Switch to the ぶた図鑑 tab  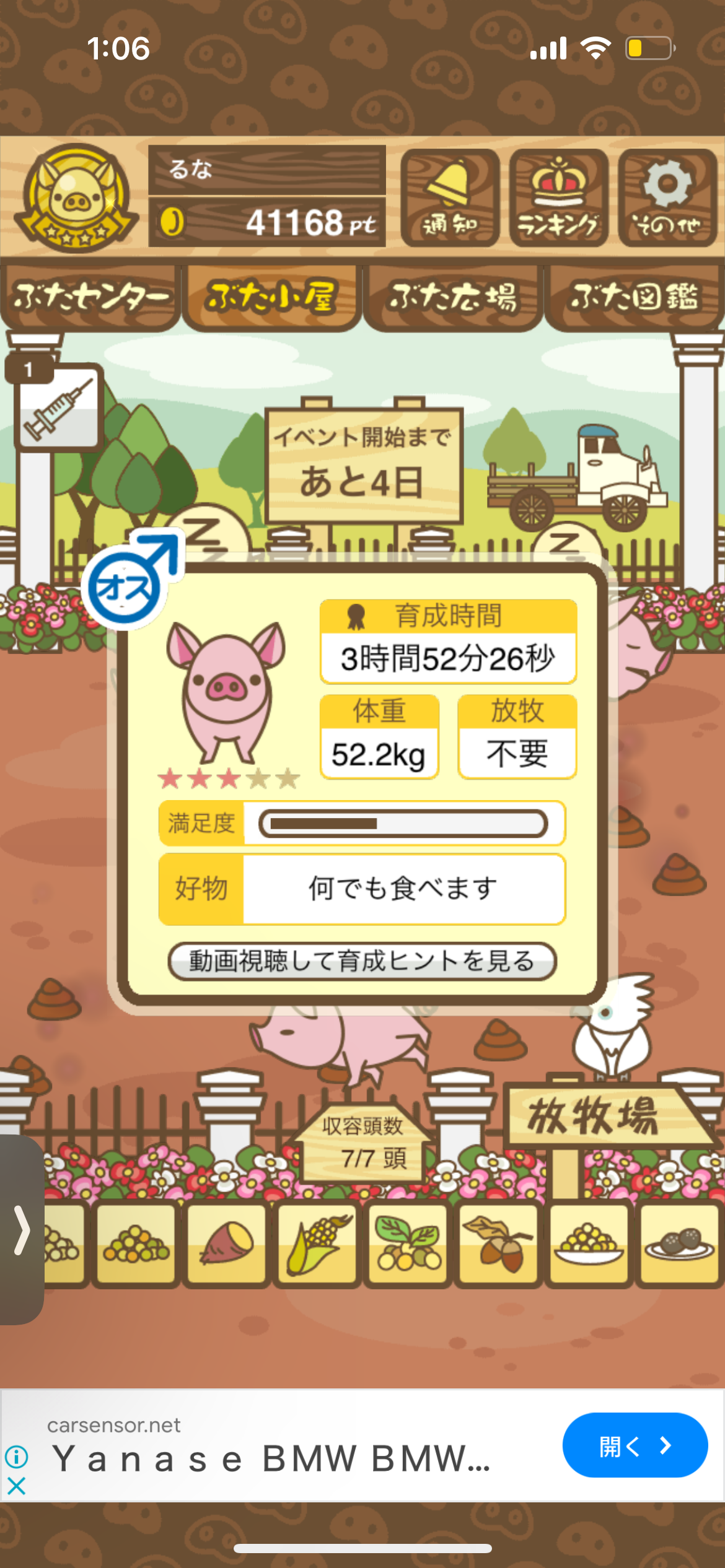[634, 298]
